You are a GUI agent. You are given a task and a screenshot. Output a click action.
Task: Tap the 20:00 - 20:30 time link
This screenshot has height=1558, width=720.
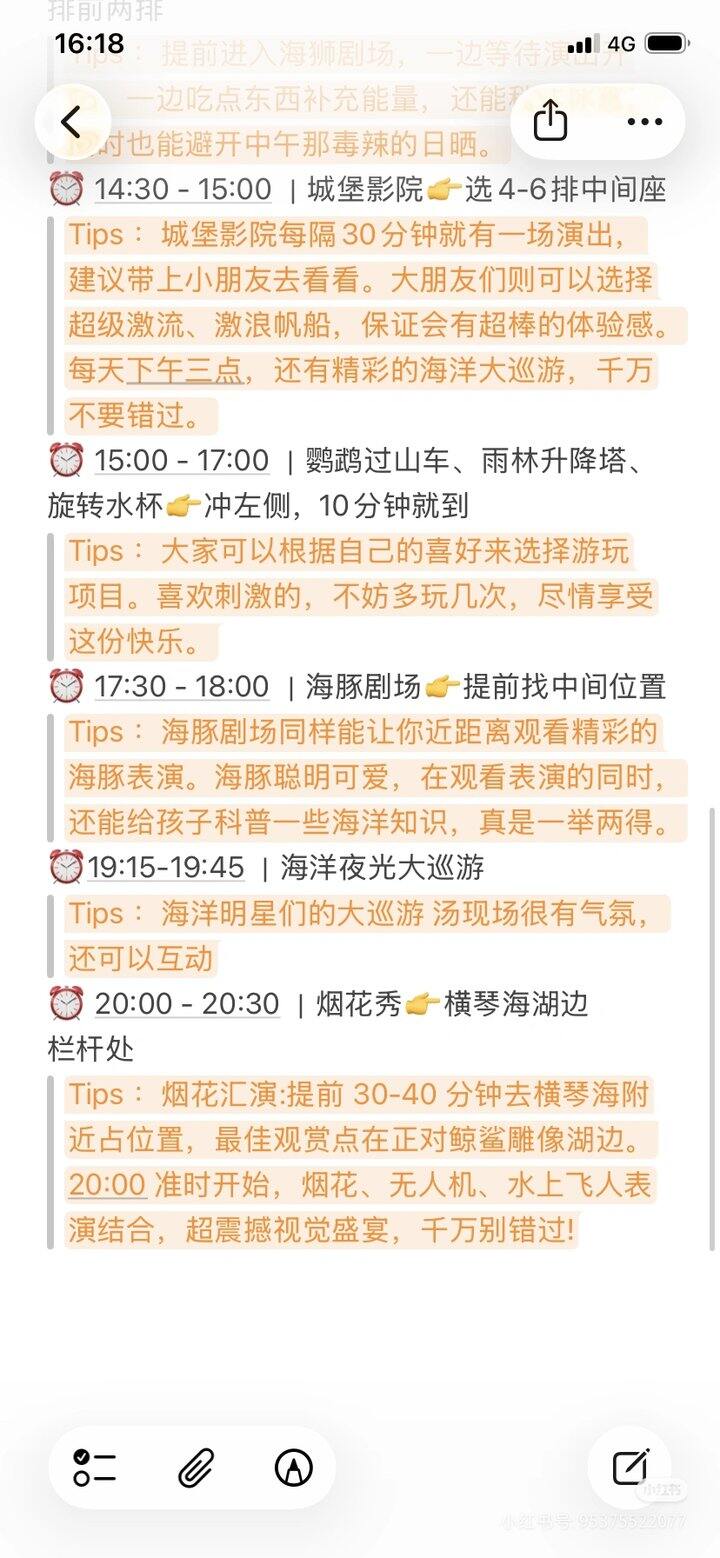(x=187, y=1003)
